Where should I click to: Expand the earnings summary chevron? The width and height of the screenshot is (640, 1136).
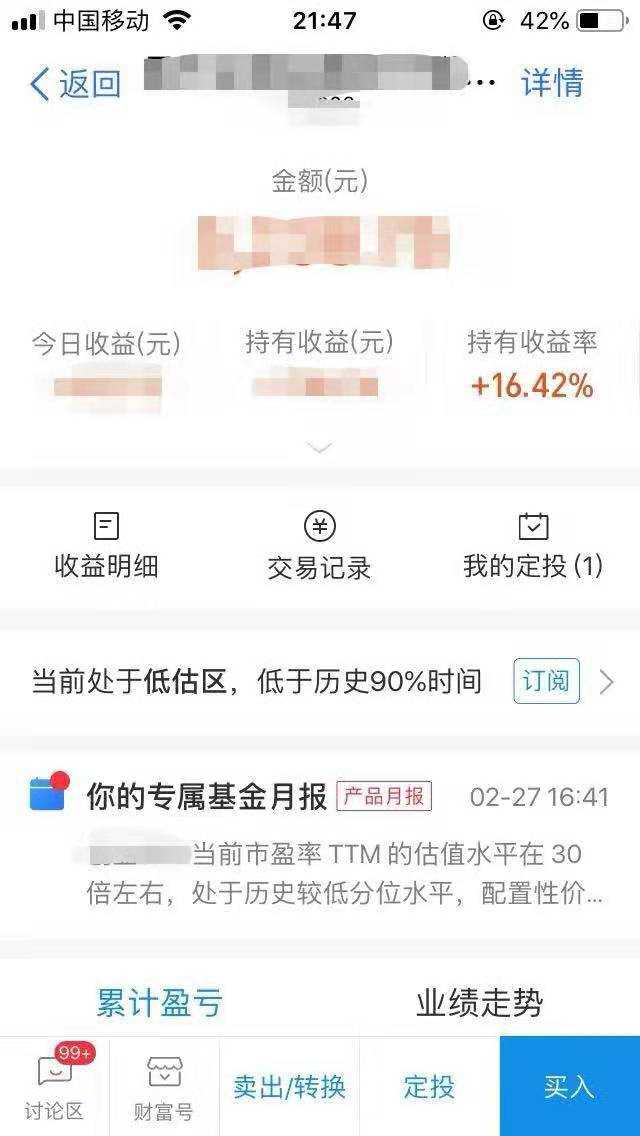pos(320,449)
